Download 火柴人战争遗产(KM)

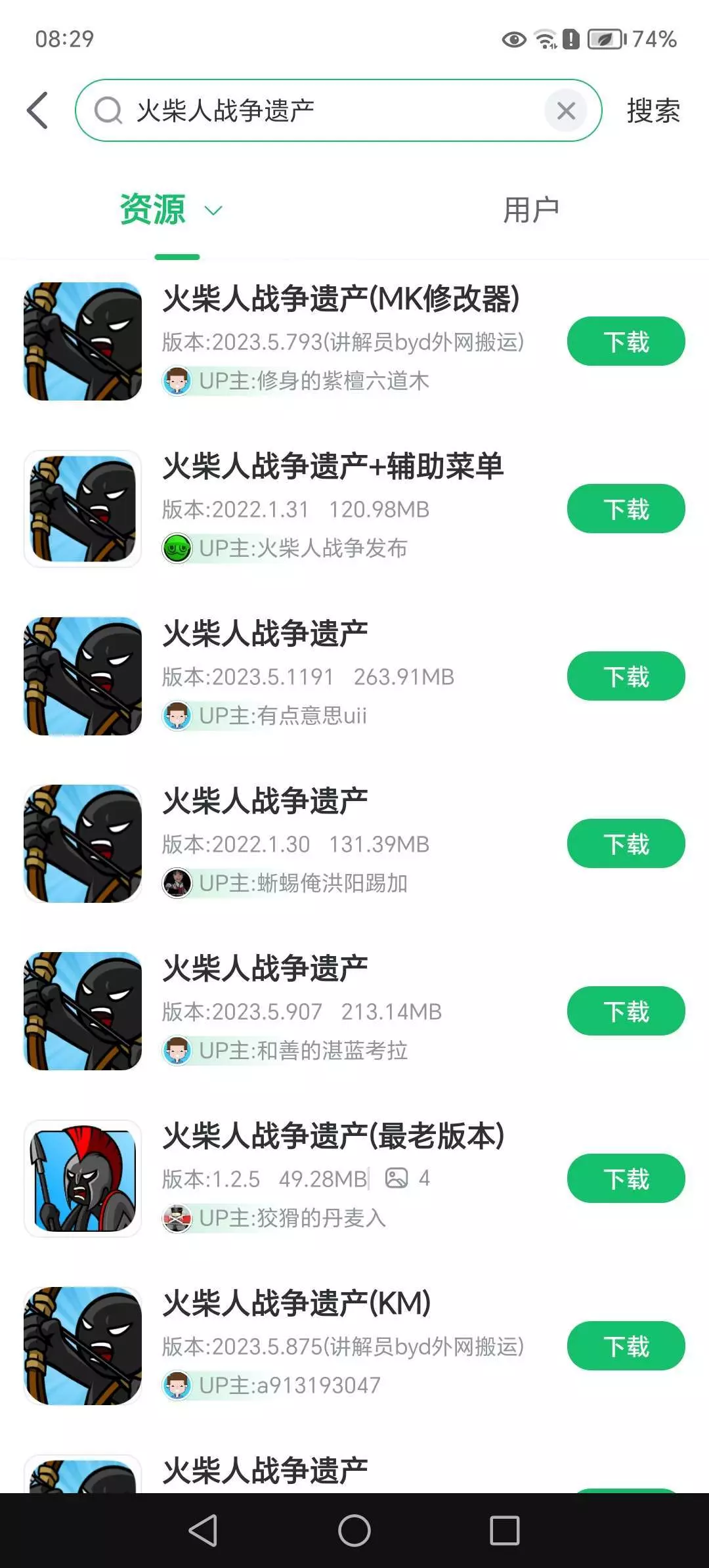pos(626,1346)
